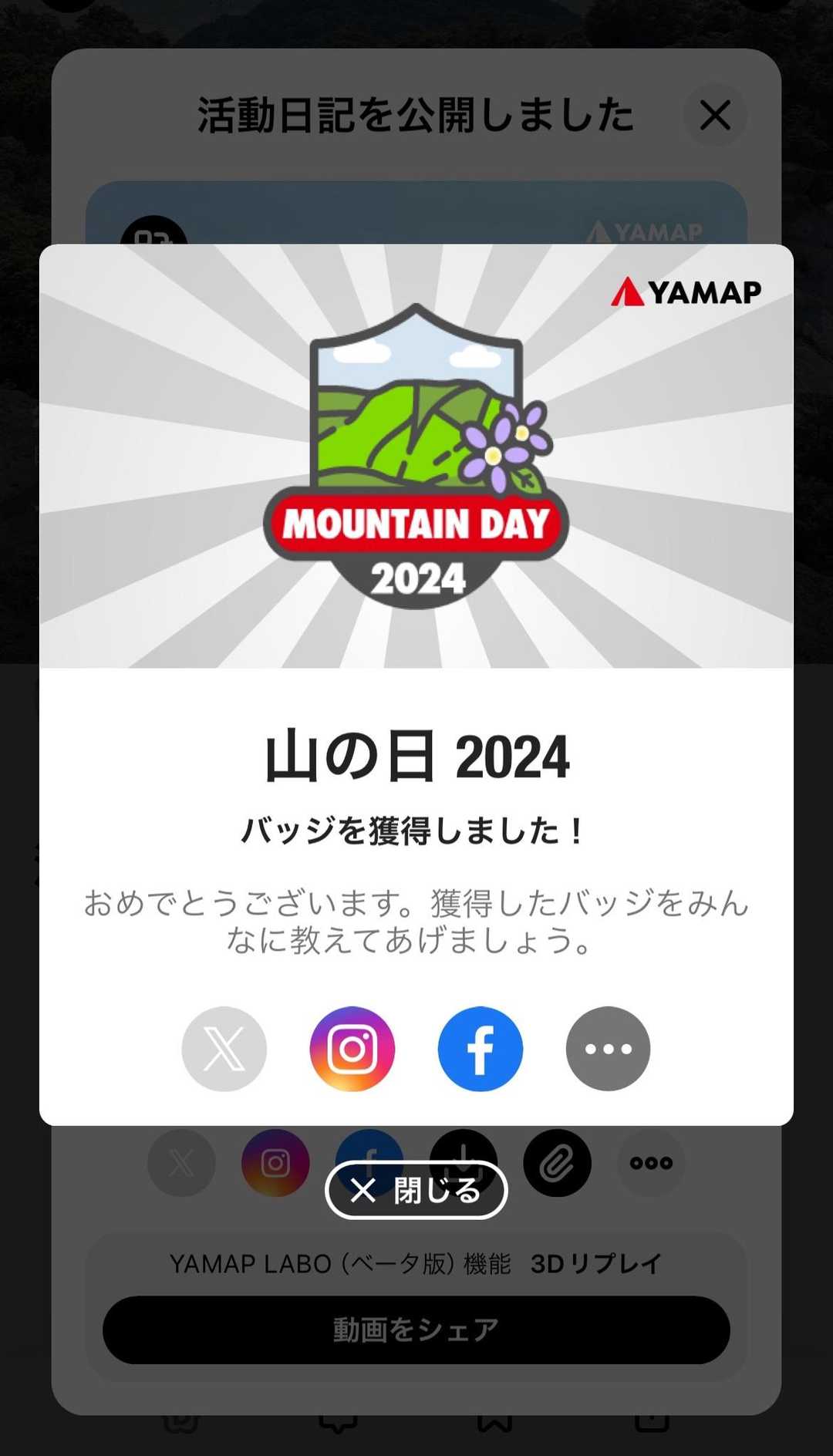
Task: Share the badge on Facebook
Action: point(480,1048)
